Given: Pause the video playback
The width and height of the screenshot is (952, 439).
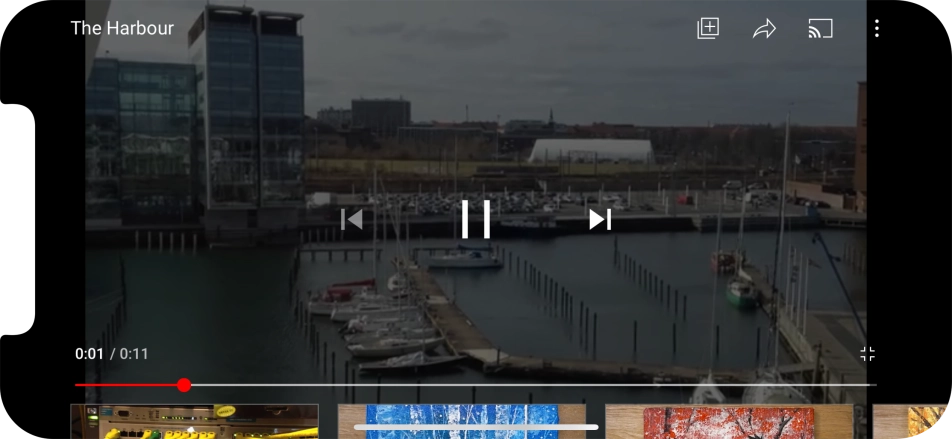Looking at the screenshot, I should coord(476,219).
